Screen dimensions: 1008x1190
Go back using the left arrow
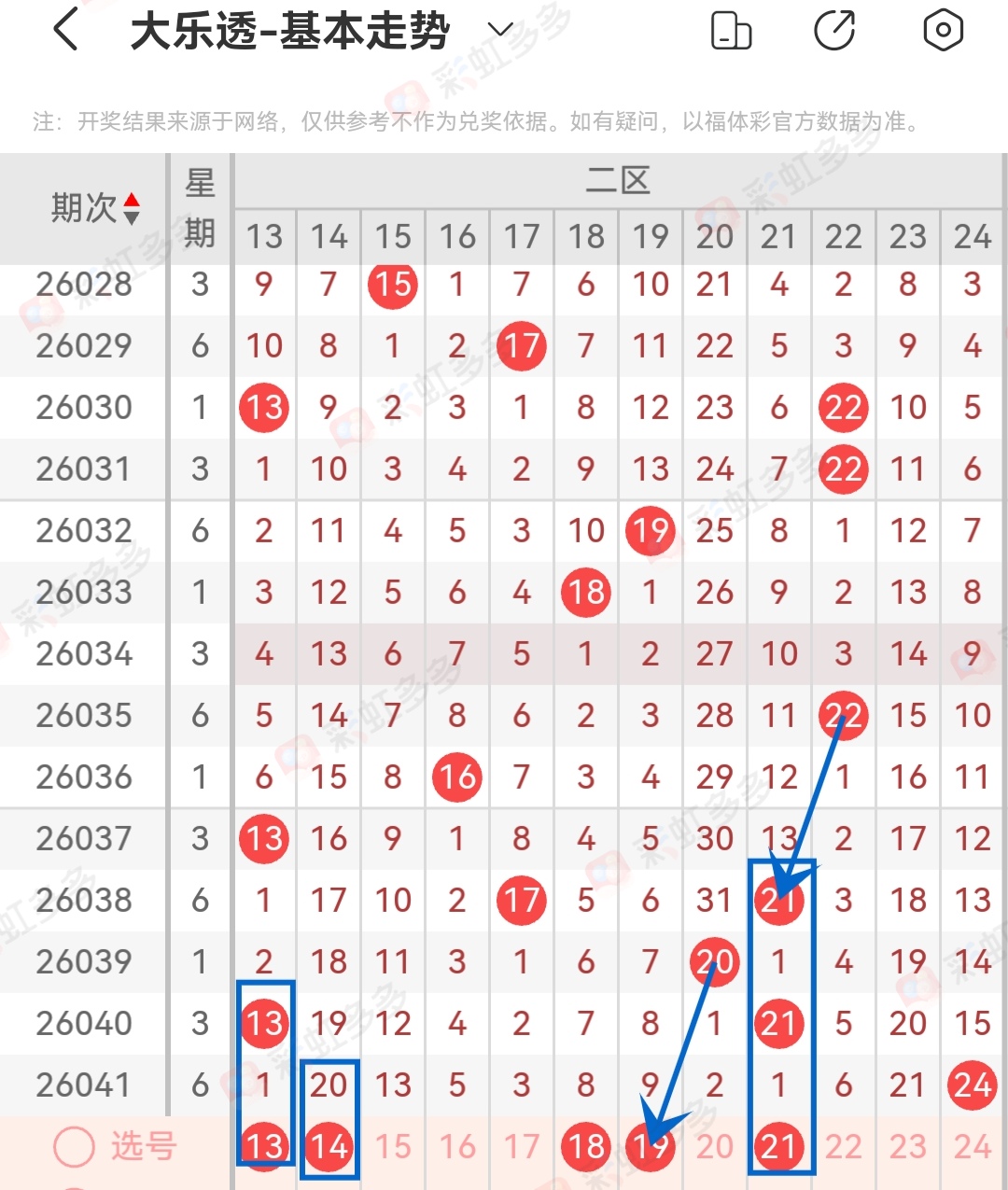[x=67, y=29]
